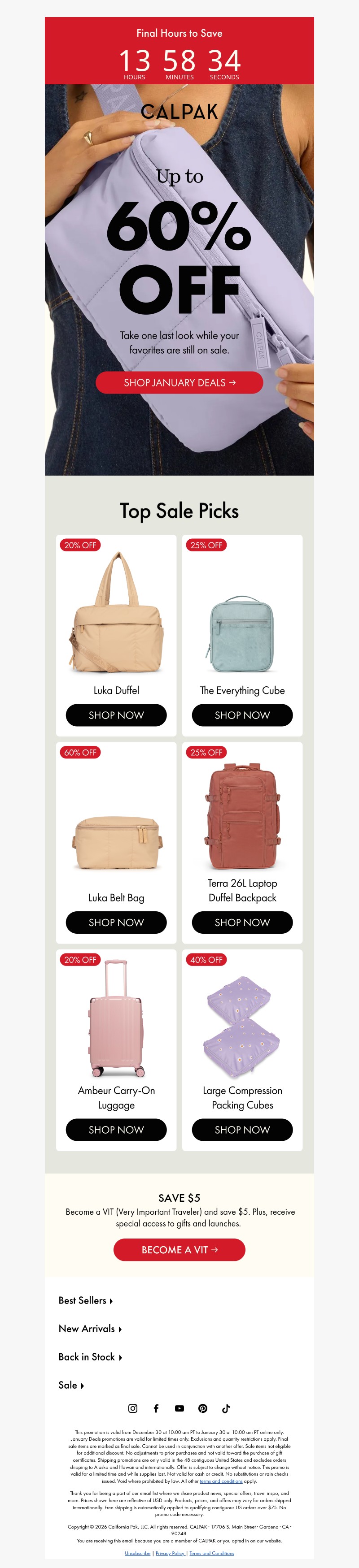
Task: Open footer Terms and Conditions link
Action: point(211,1553)
